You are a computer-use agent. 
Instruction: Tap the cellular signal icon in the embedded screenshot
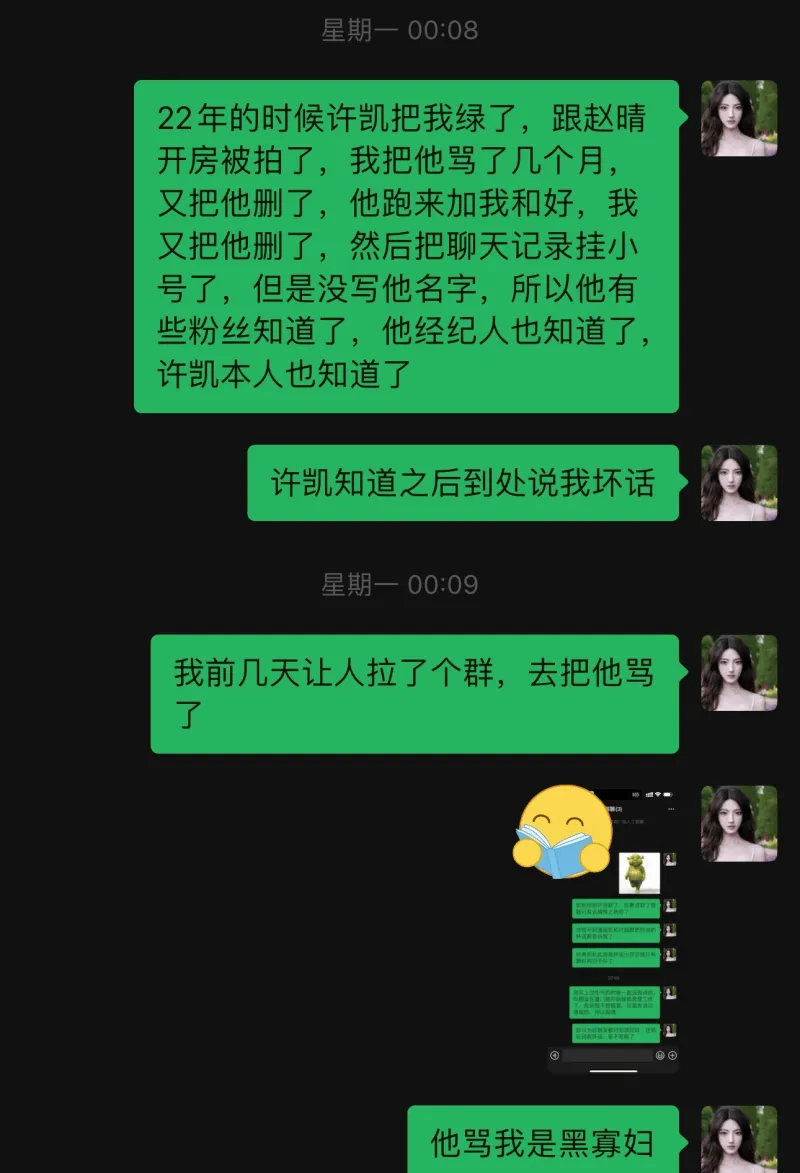(648, 795)
